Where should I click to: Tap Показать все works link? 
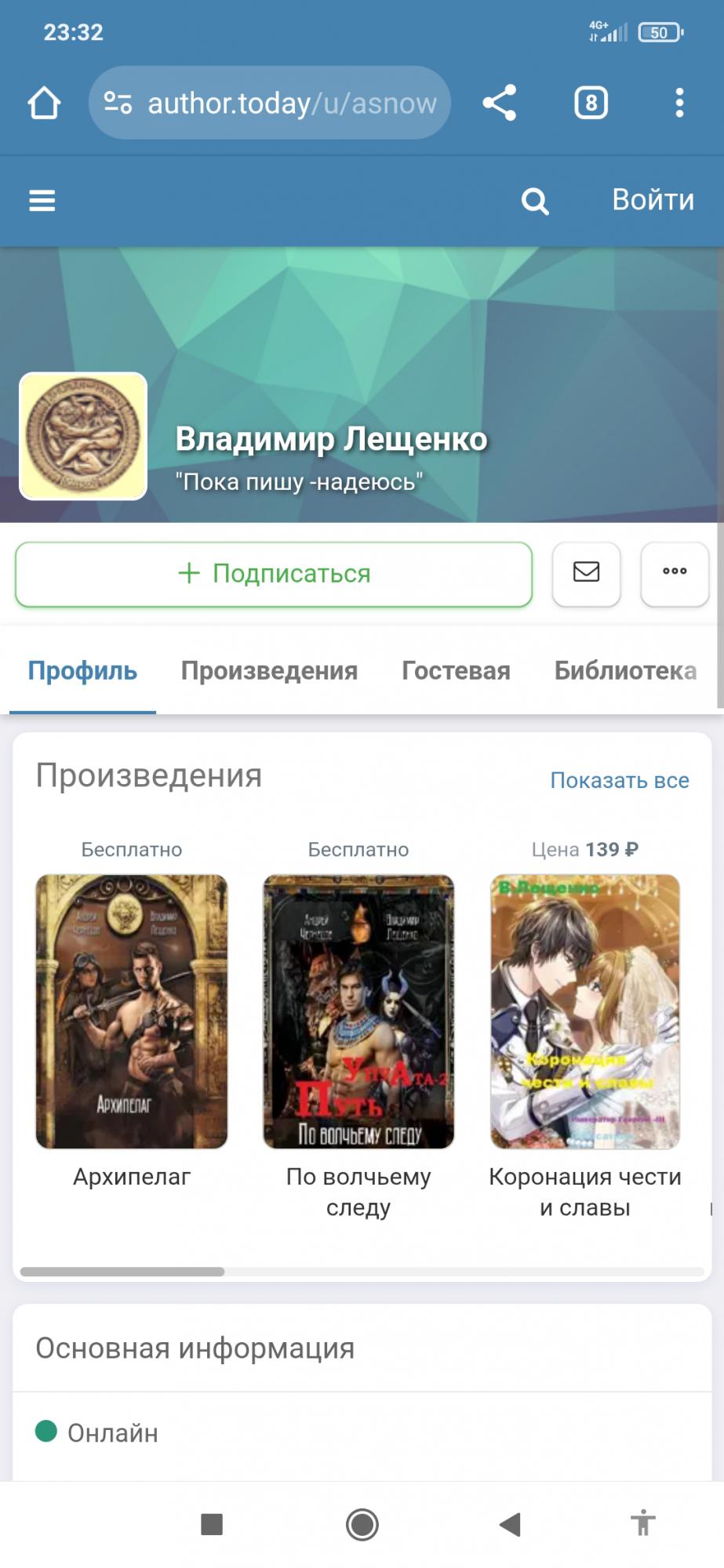click(x=619, y=780)
